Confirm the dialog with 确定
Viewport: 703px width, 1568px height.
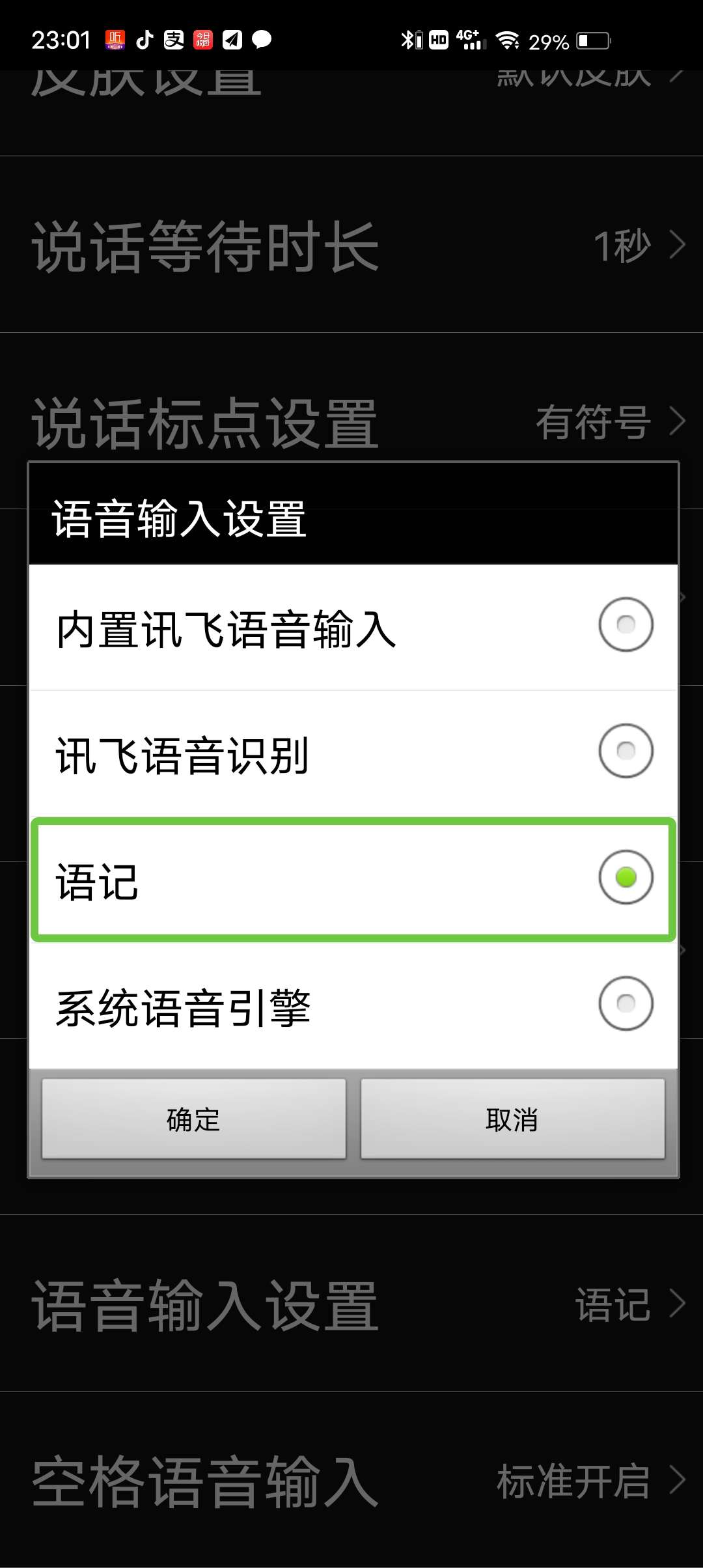tap(193, 1119)
